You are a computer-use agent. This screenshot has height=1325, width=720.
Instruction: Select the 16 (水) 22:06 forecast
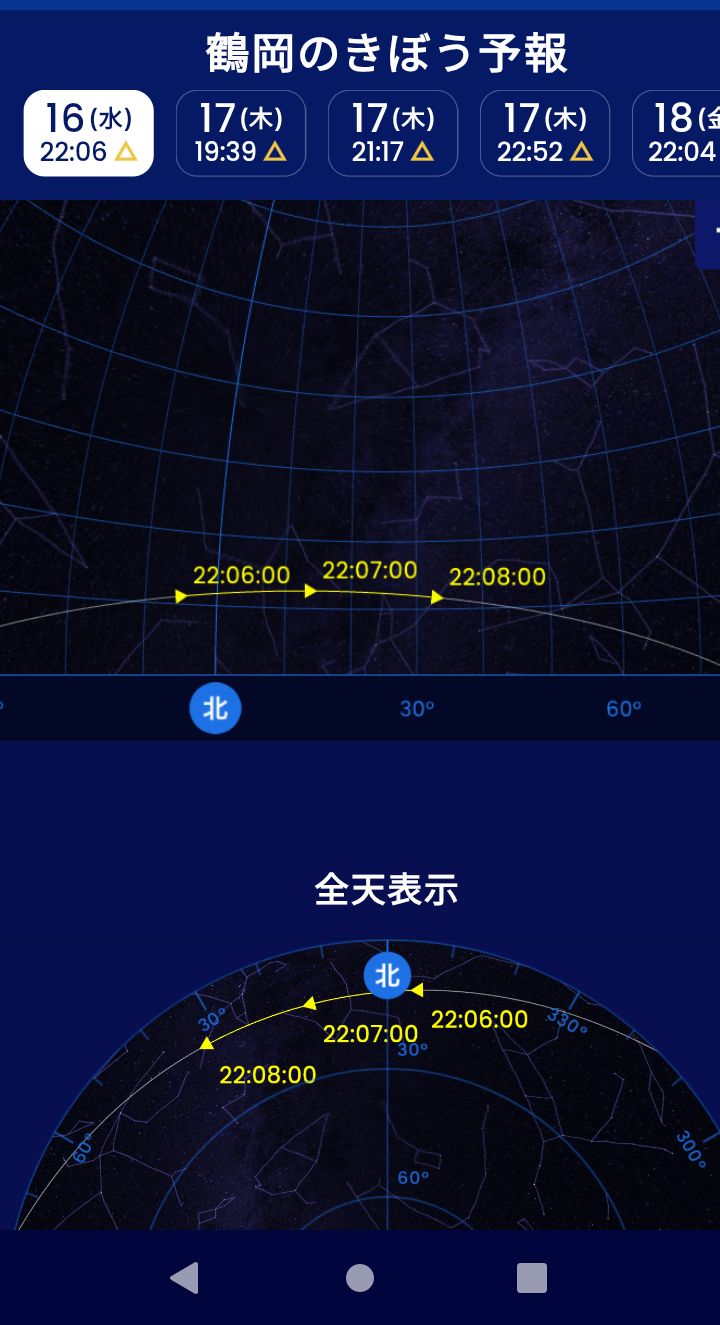point(89,133)
